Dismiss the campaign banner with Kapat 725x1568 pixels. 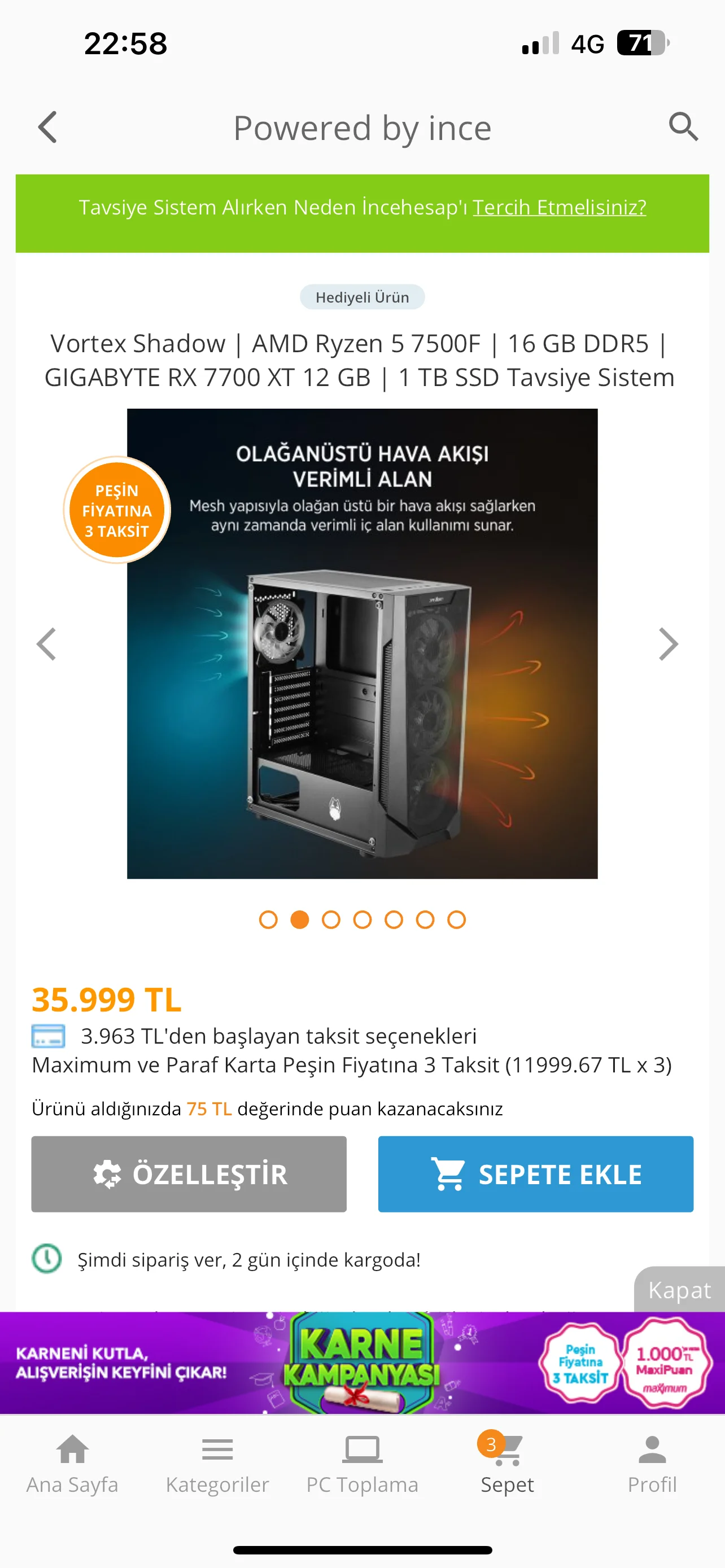pos(679,1290)
